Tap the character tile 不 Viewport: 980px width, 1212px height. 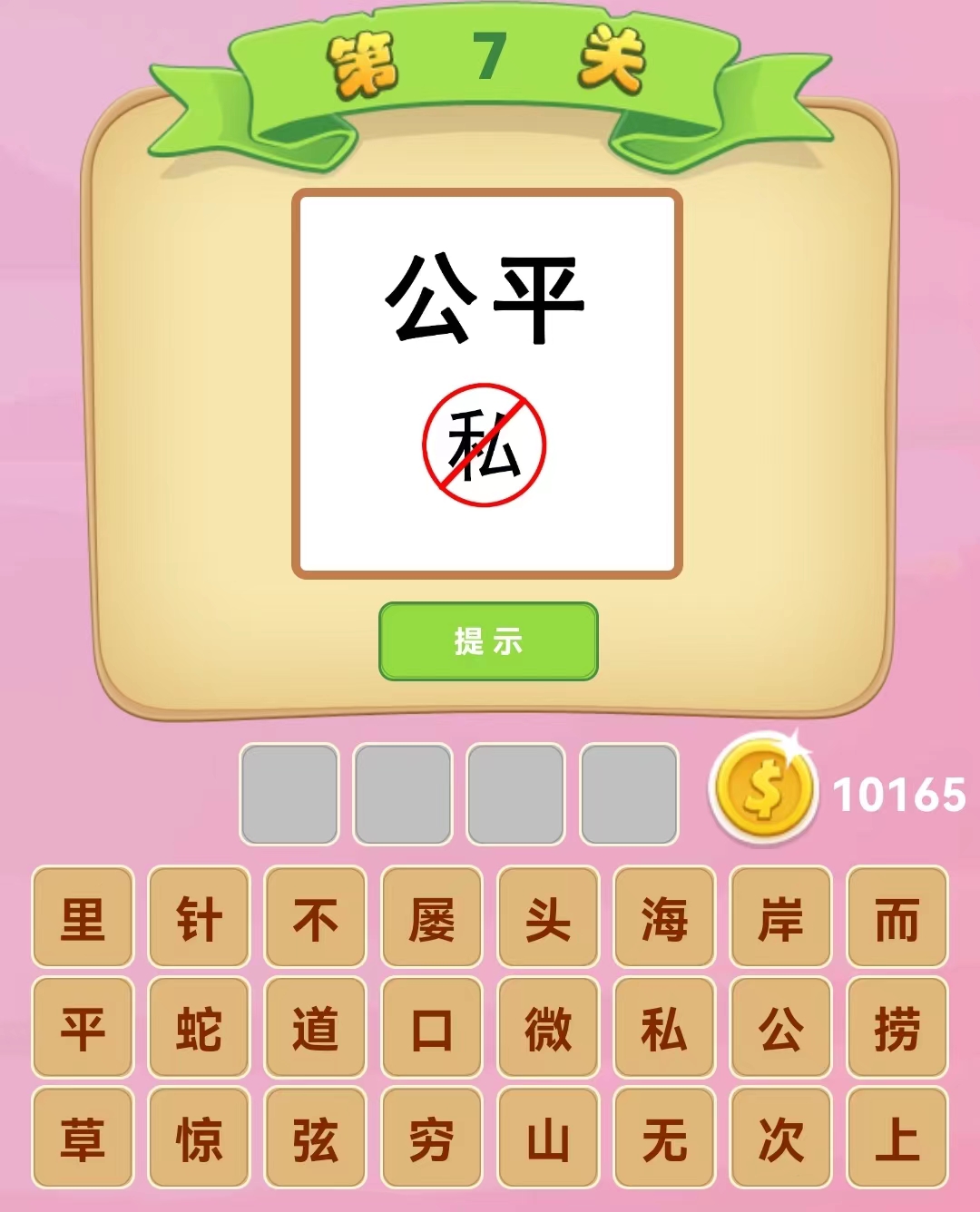pyautogui.click(x=315, y=918)
